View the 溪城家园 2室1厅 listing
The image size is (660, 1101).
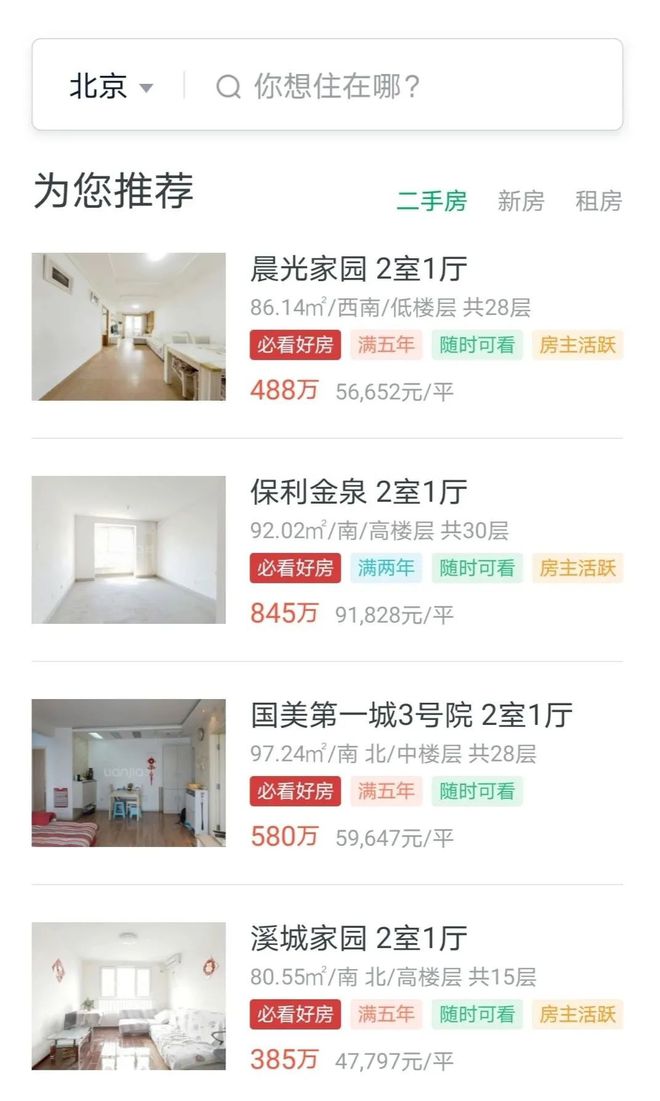(x=358, y=938)
